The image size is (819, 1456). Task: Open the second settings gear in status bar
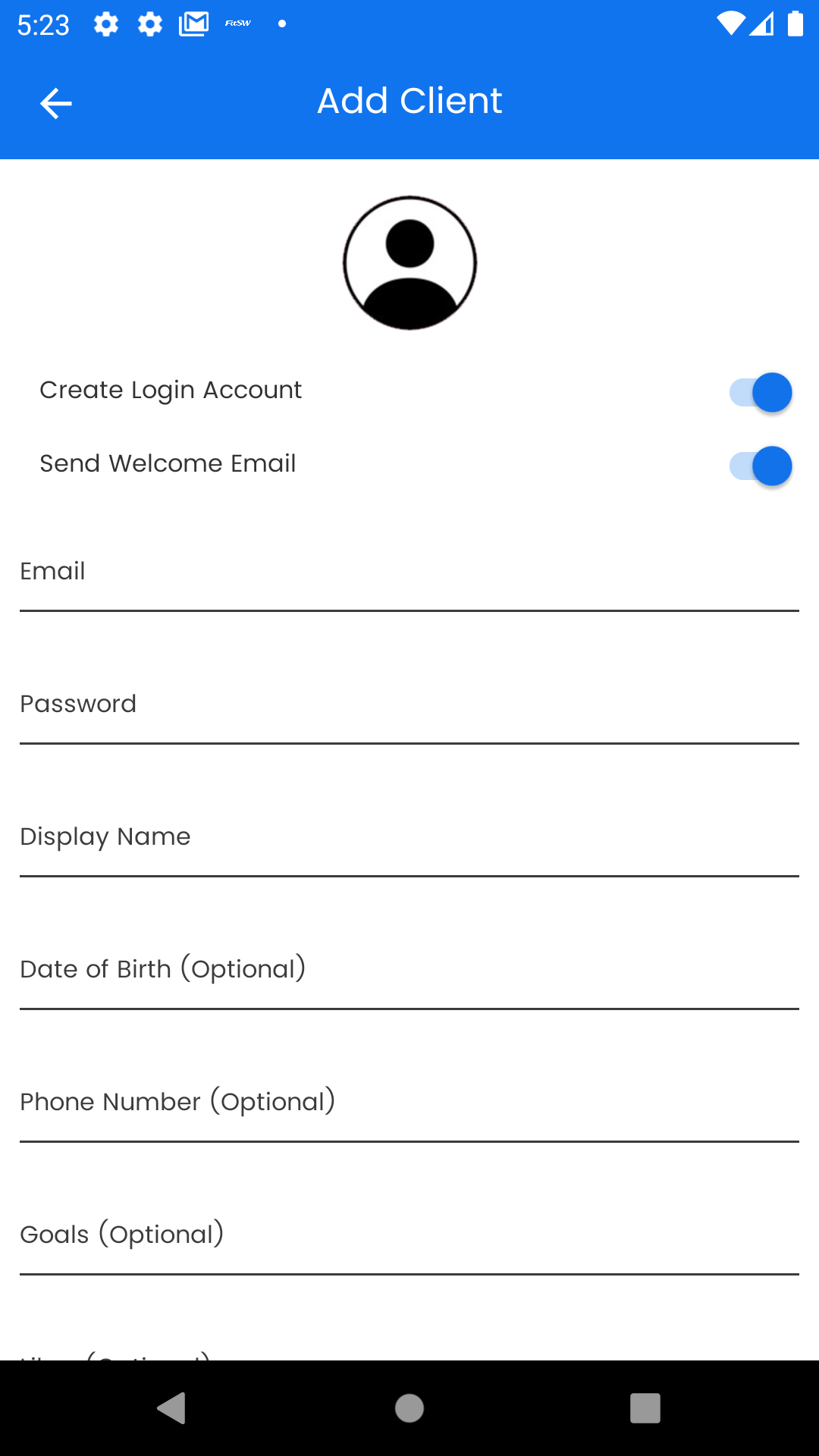click(x=149, y=24)
